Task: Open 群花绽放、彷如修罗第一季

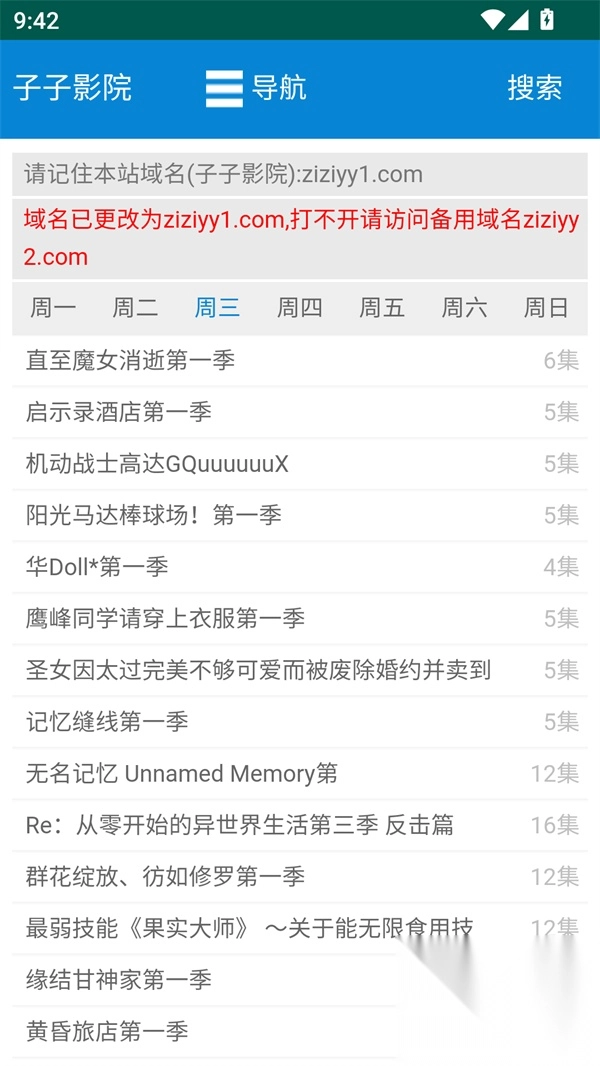Action: pos(165,877)
